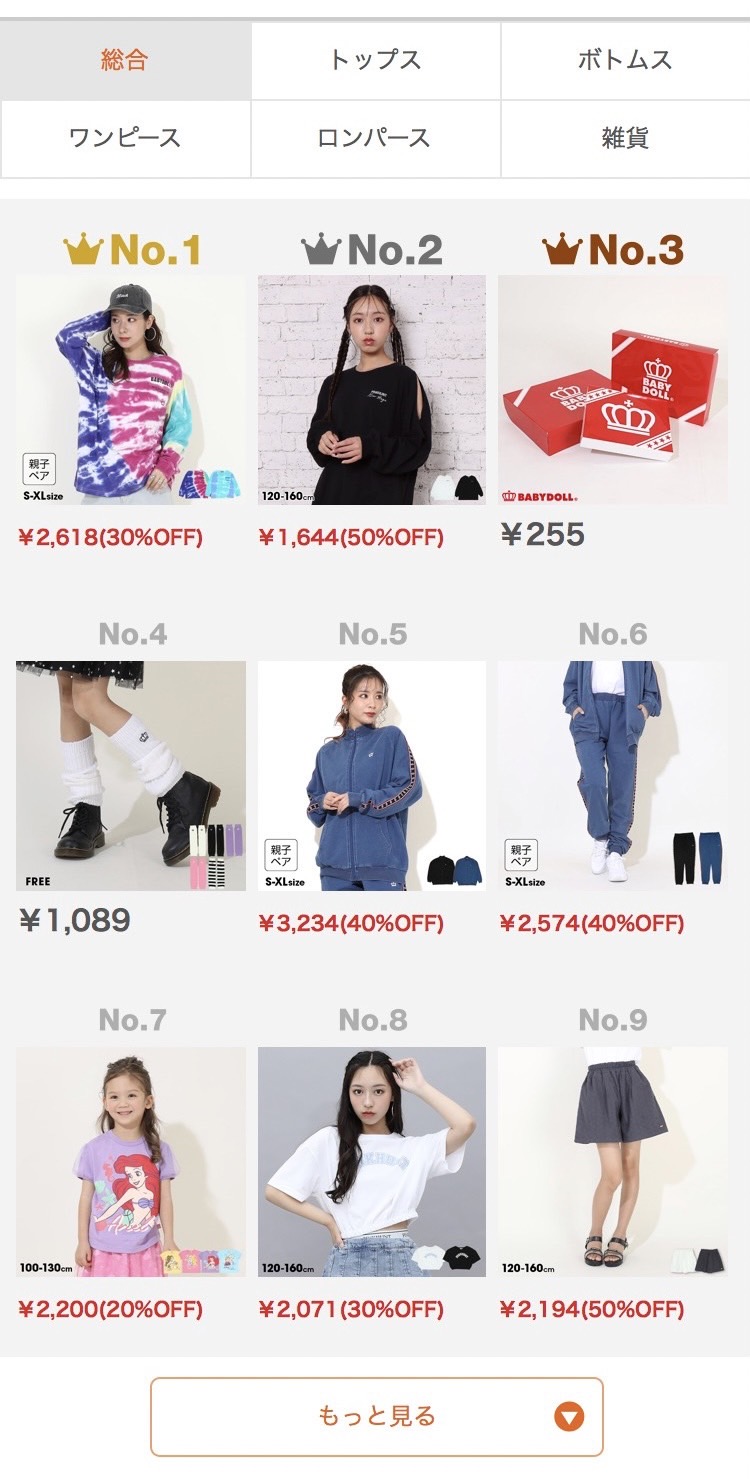Open the No.3 BABYDOLL gift box
The width and height of the screenshot is (750, 1479).
(613, 390)
